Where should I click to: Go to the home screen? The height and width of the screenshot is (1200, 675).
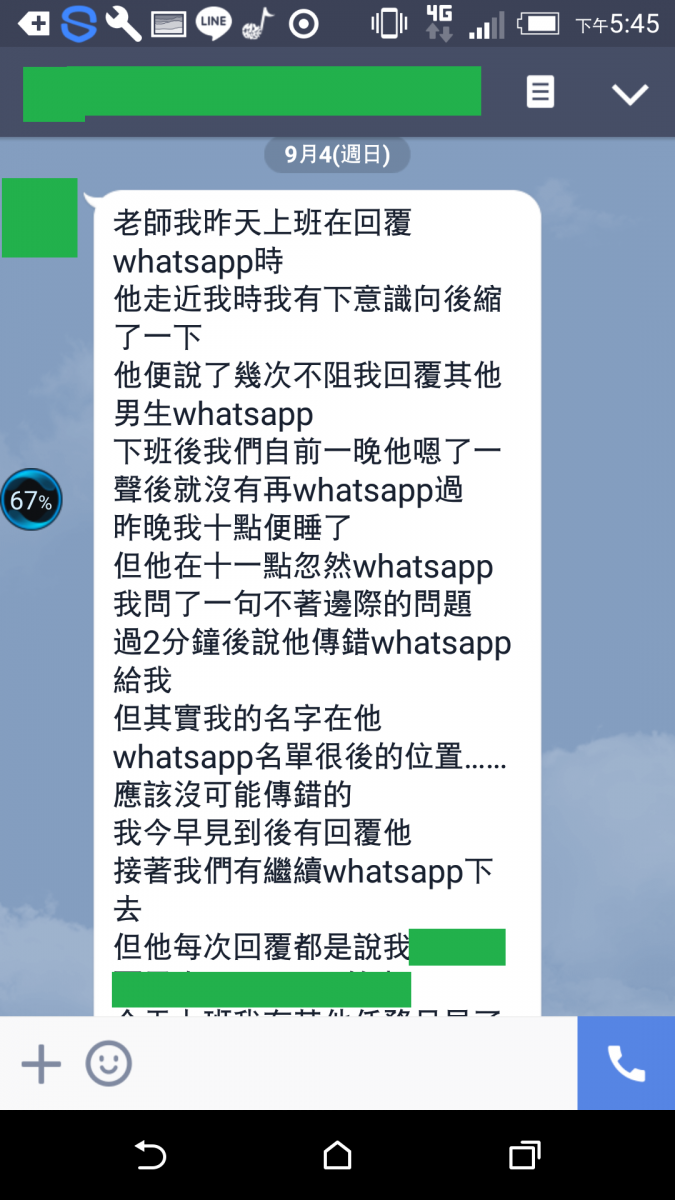338,1156
